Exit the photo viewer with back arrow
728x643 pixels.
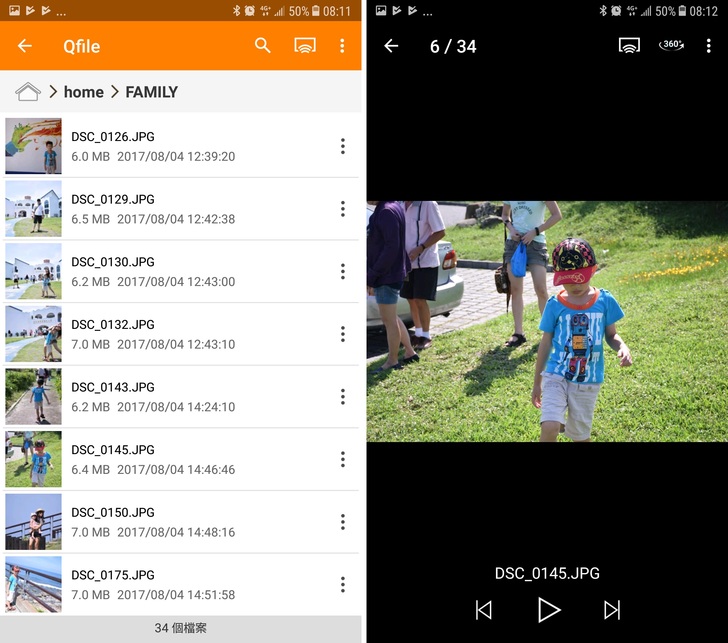[x=391, y=46]
